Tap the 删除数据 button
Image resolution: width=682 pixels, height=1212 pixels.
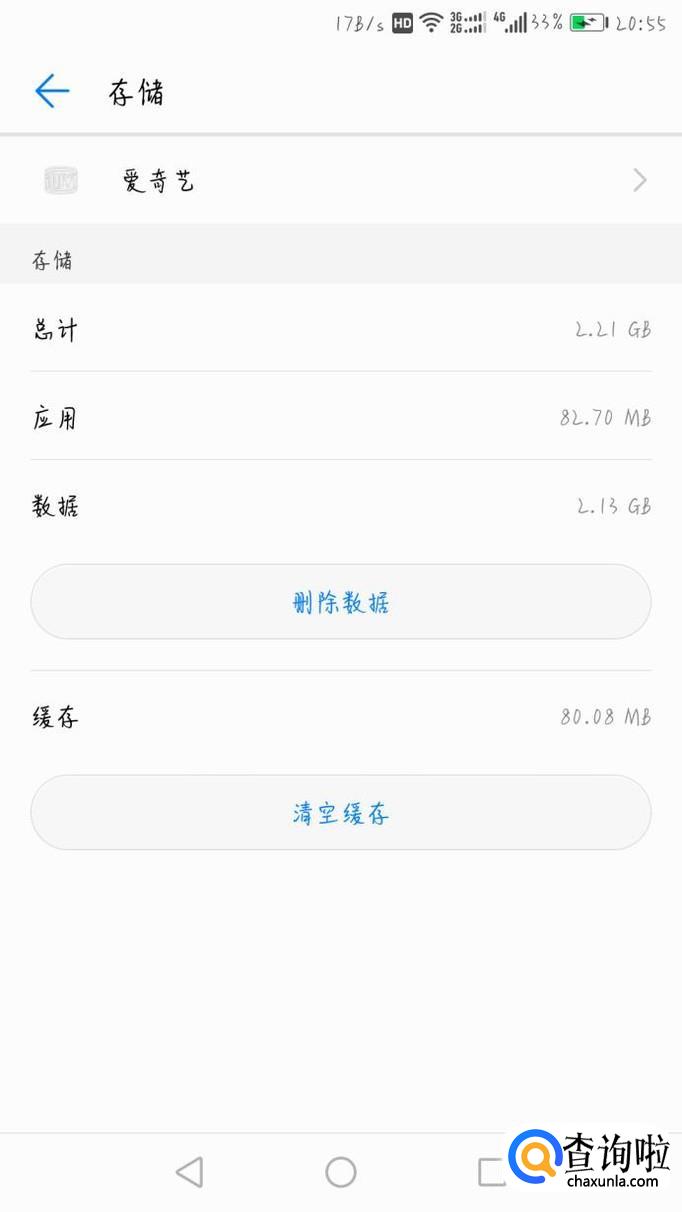pos(340,602)
